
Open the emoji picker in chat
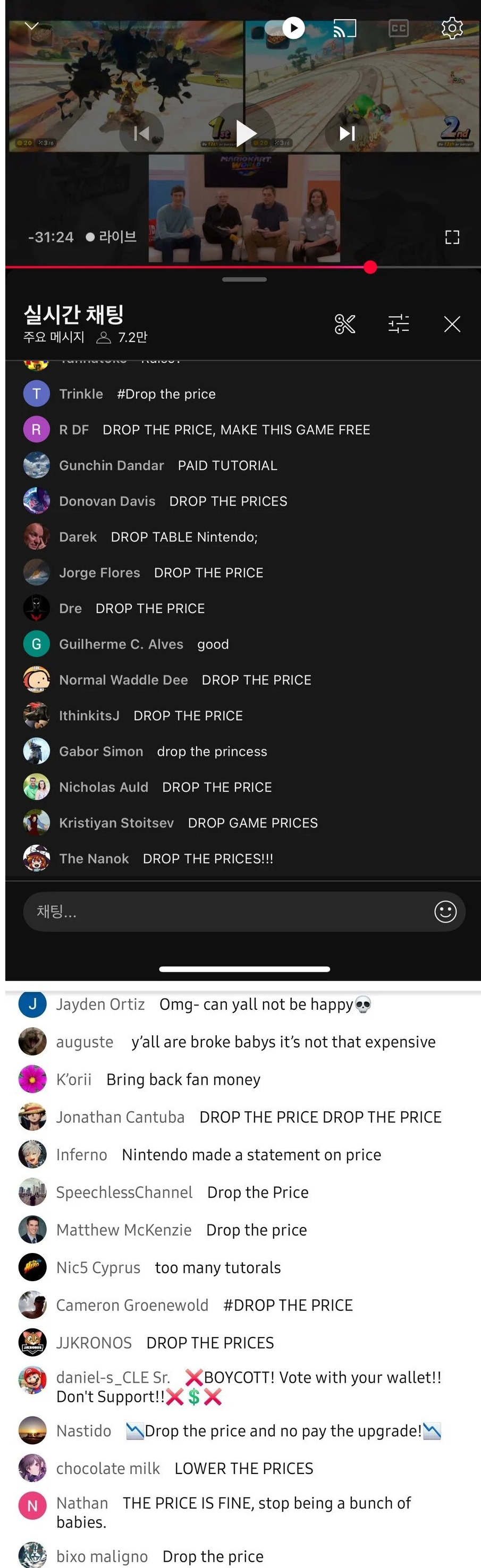coord(445,911)
